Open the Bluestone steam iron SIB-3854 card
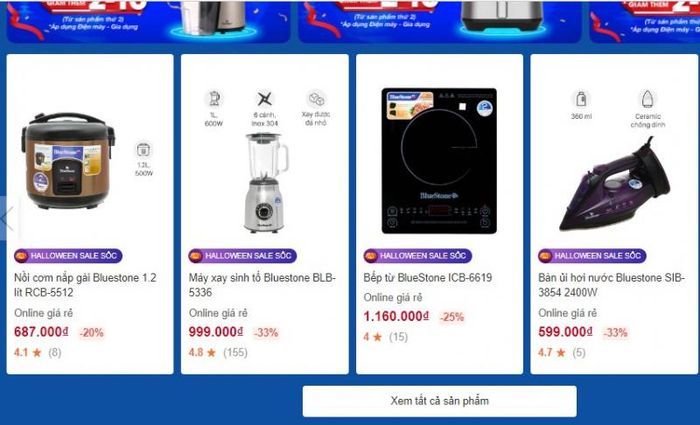The width and height of the screenshot is (700, 425). tap(613, 214)
